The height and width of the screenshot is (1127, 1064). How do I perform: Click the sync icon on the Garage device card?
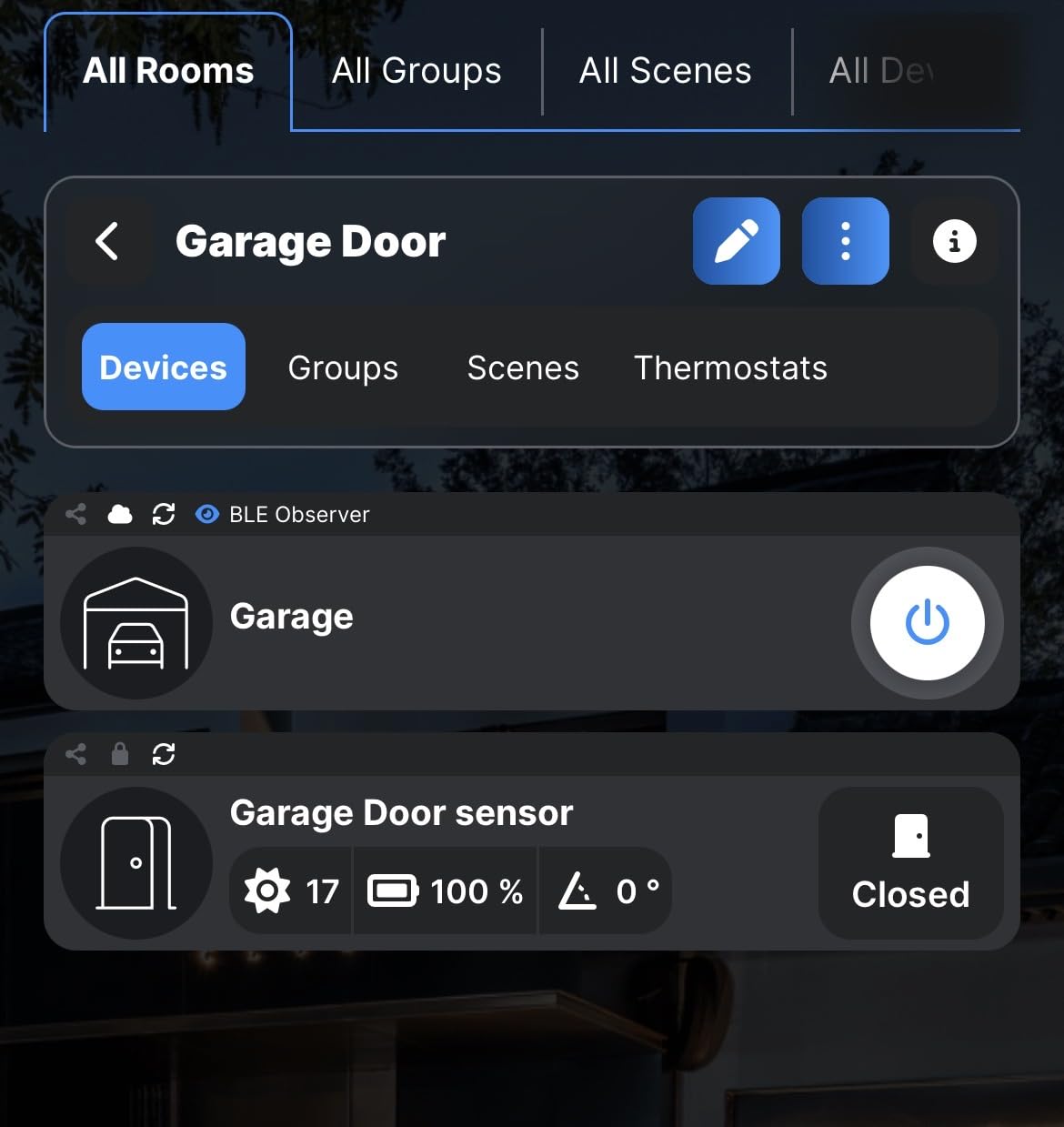coord(164,514)
